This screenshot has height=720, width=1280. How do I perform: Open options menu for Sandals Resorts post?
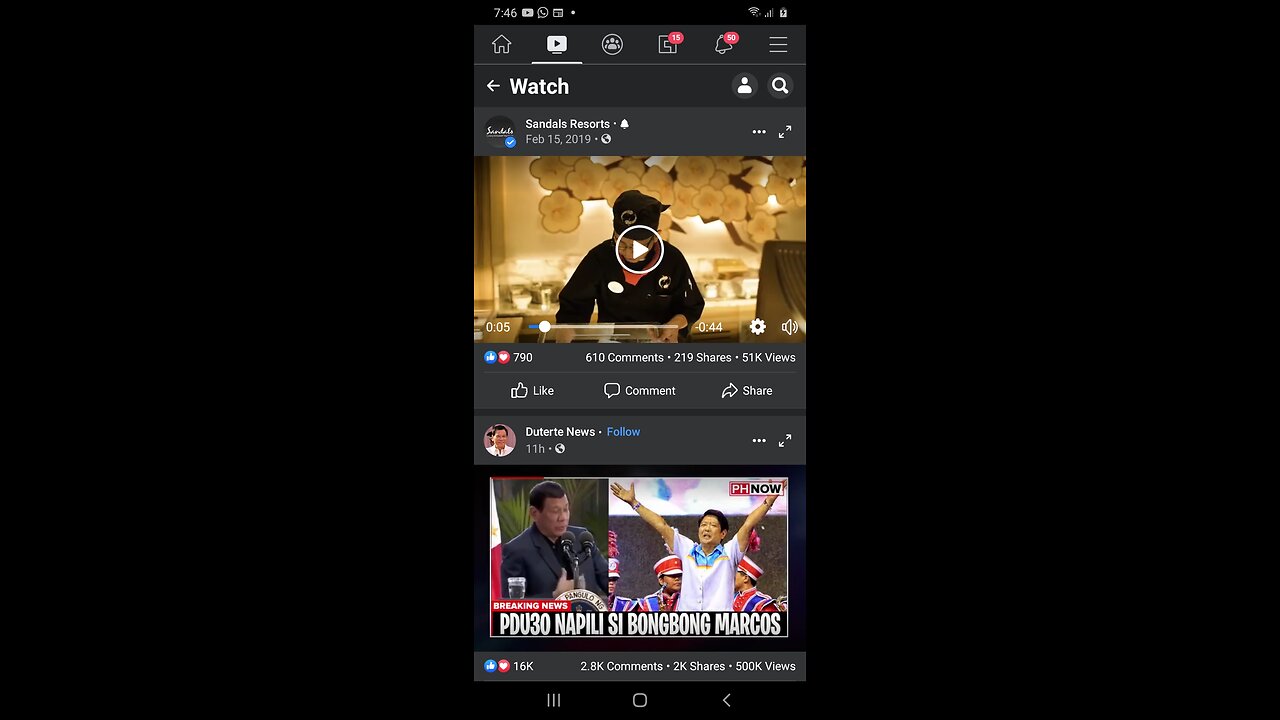coord(759,132)
